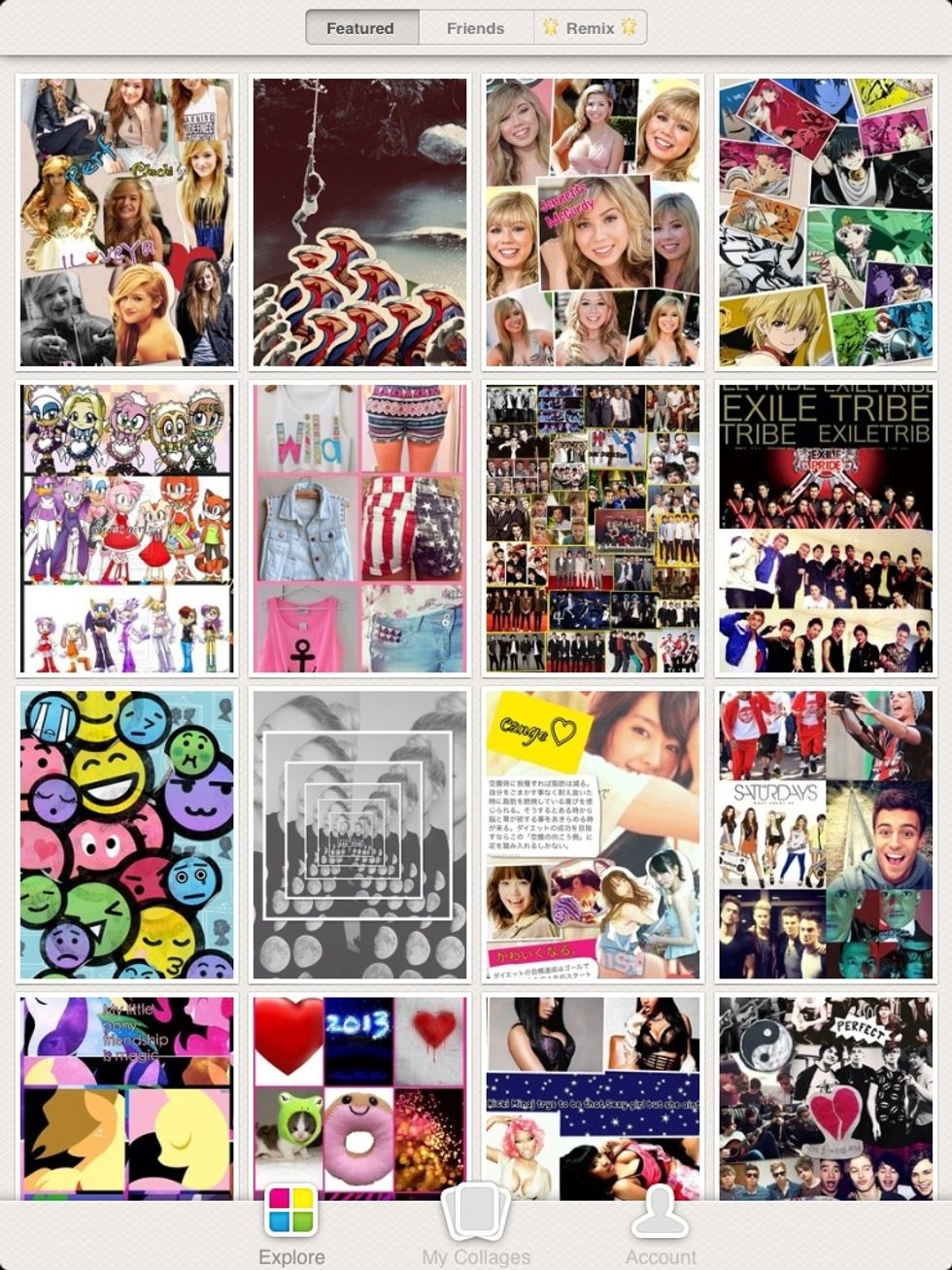View the colorful smiley faces collage
The height and width of the screenshot is (1270, 952).
click(127, 835)
